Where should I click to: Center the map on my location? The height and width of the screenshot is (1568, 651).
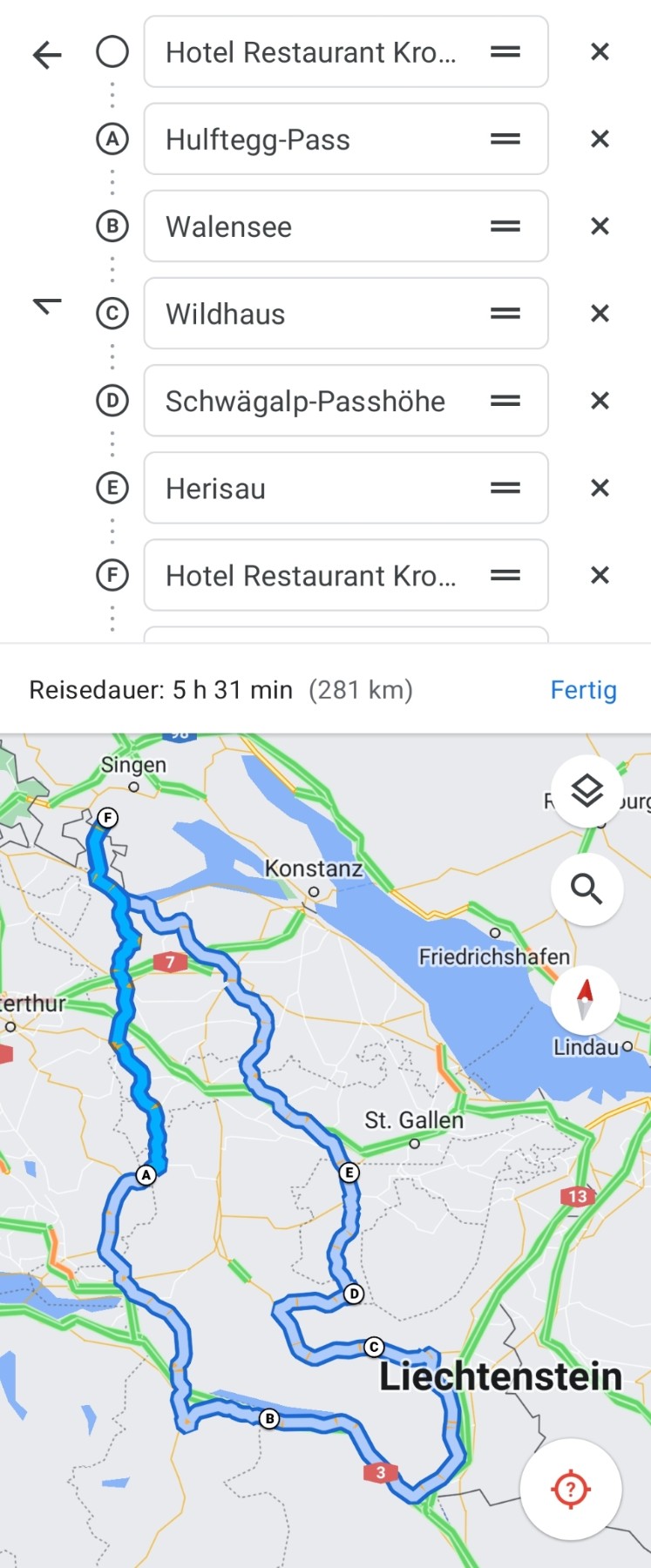[x=571, y=1489]
